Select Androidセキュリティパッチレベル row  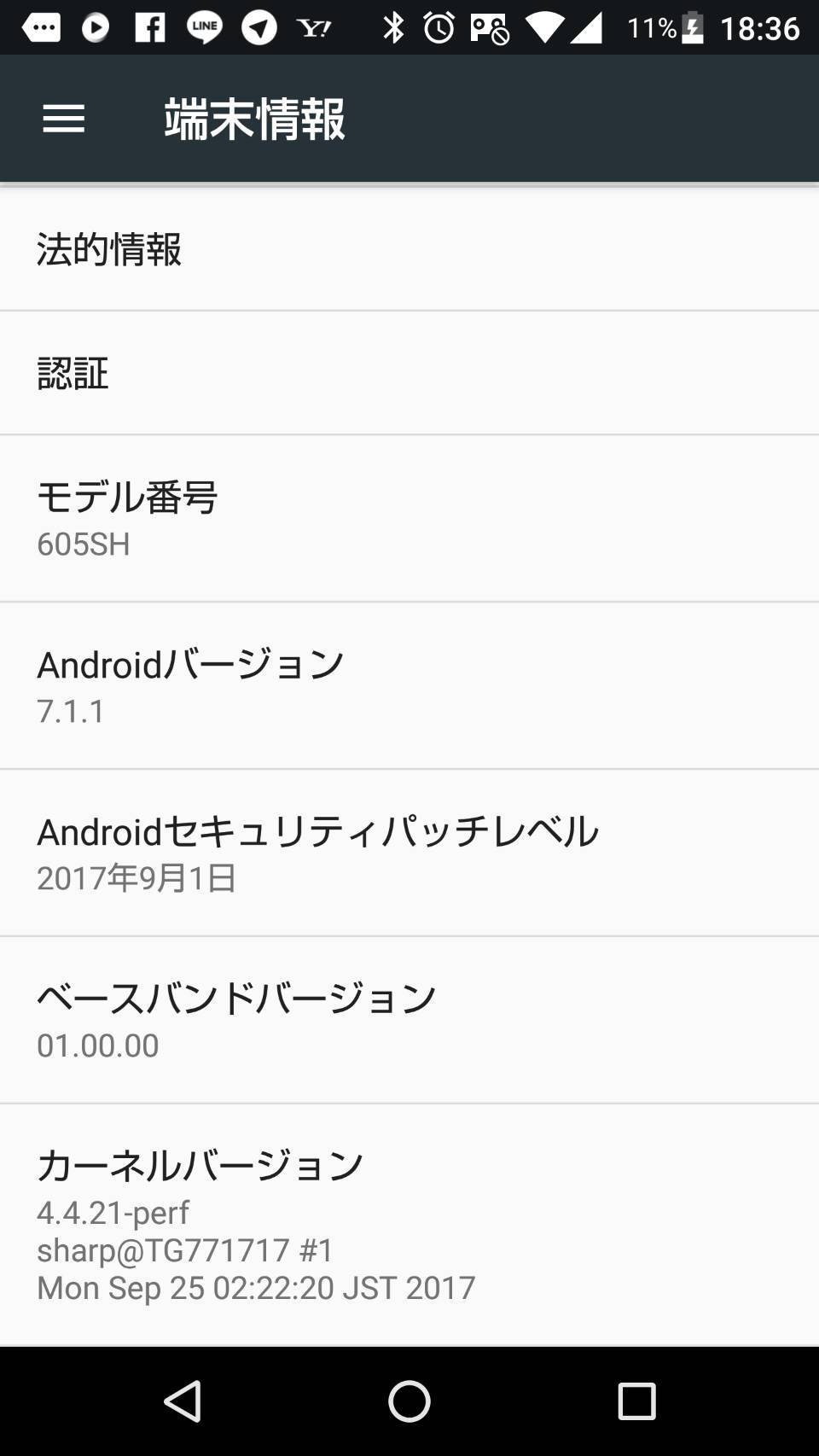pyautogui.click(x=409, y=853)
